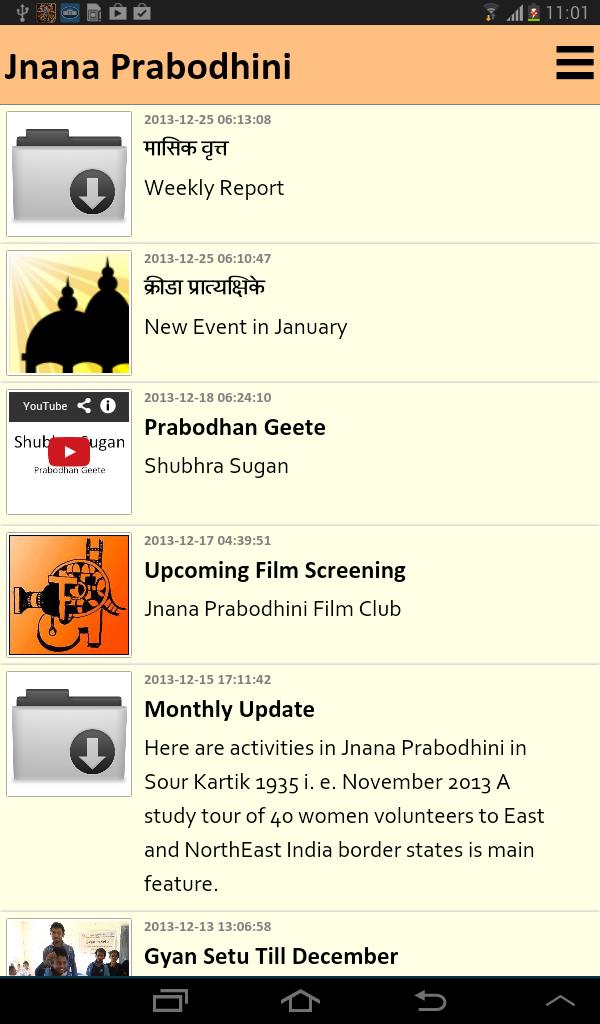Go to the device home screen
600x1024 pixels.
pos(300,1000)
